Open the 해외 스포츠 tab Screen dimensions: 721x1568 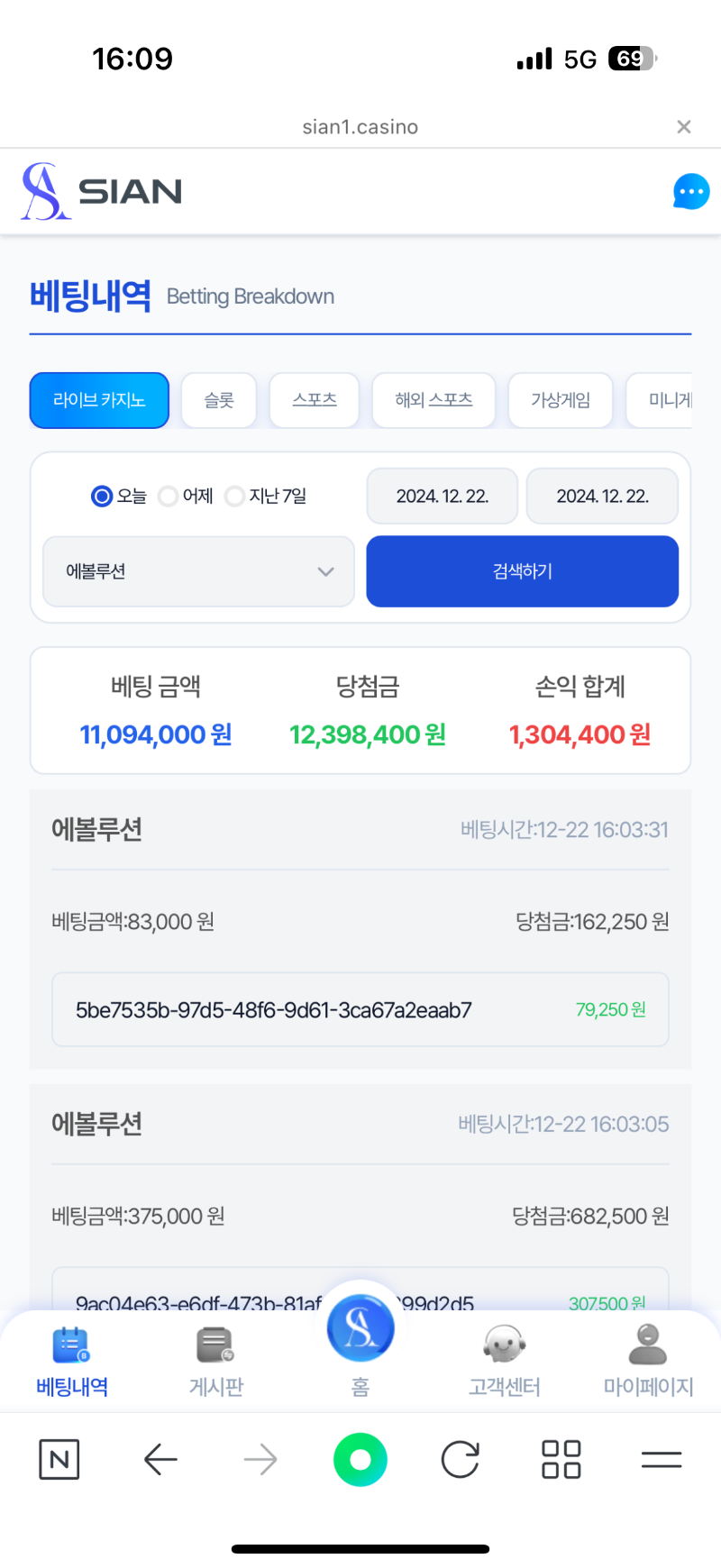pos(434,400)
